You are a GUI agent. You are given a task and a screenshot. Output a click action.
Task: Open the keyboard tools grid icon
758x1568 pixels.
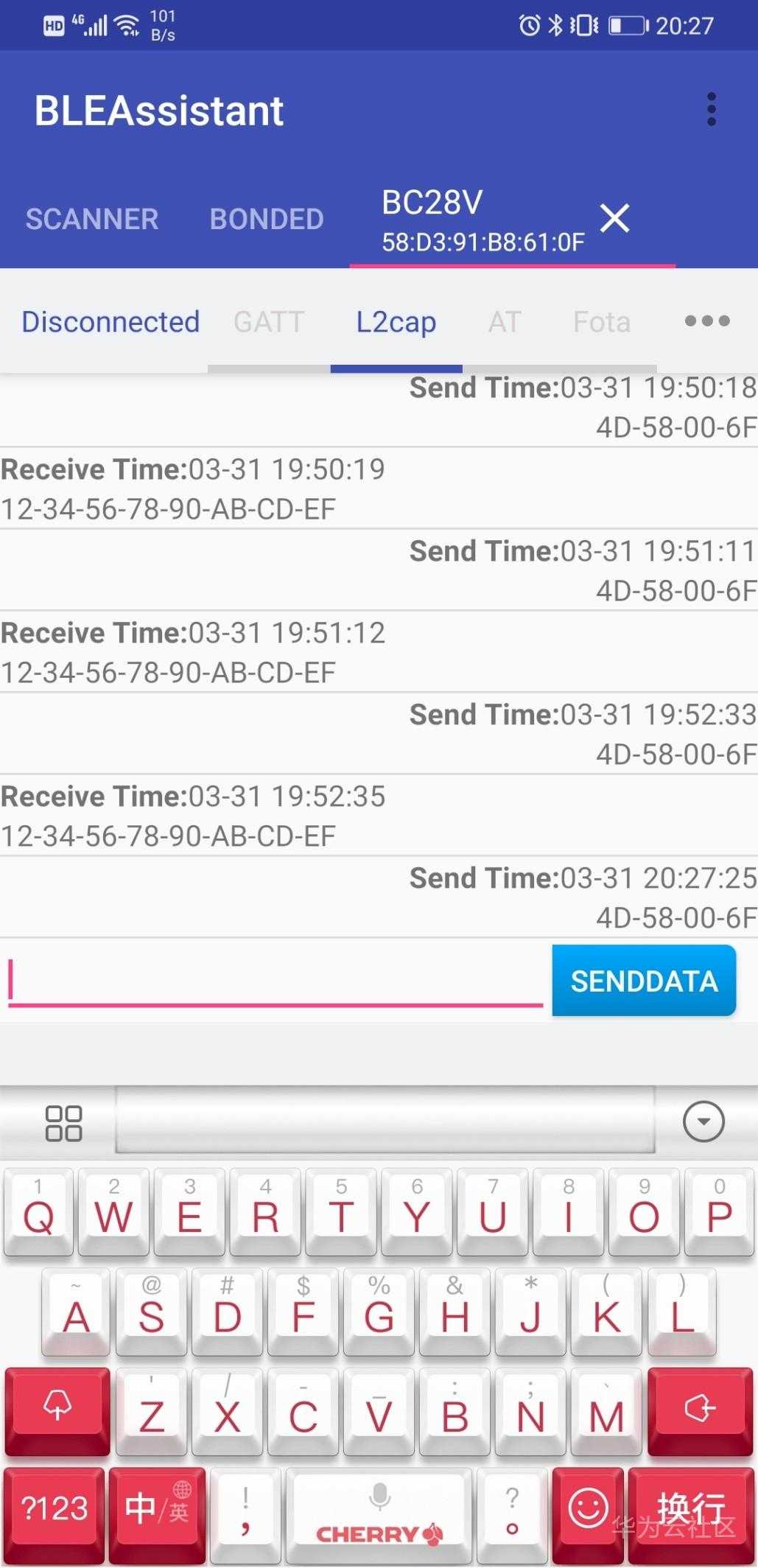(x=64, y=1123)
